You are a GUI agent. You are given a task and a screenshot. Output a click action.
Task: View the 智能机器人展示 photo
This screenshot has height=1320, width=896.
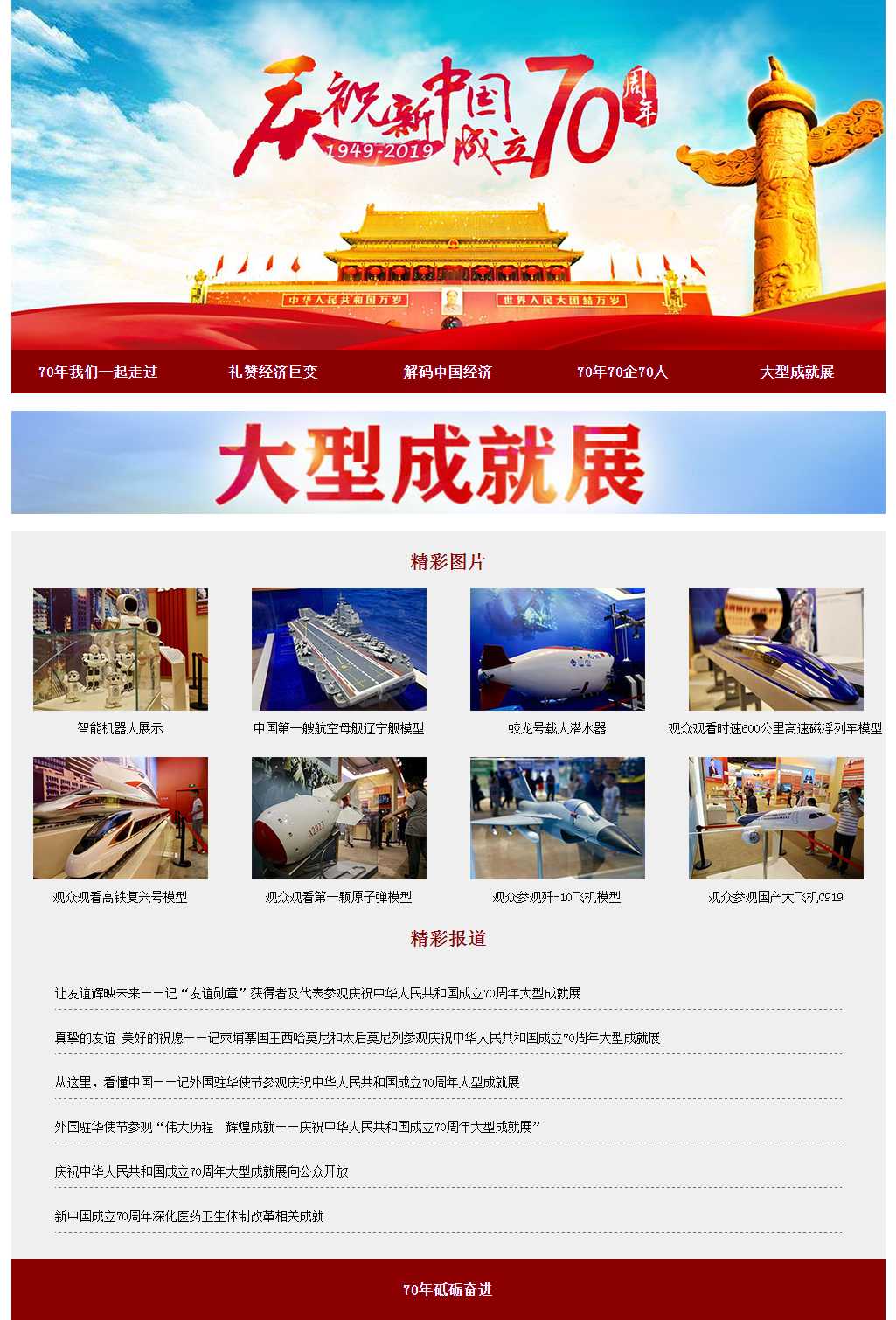pos(121,650)
